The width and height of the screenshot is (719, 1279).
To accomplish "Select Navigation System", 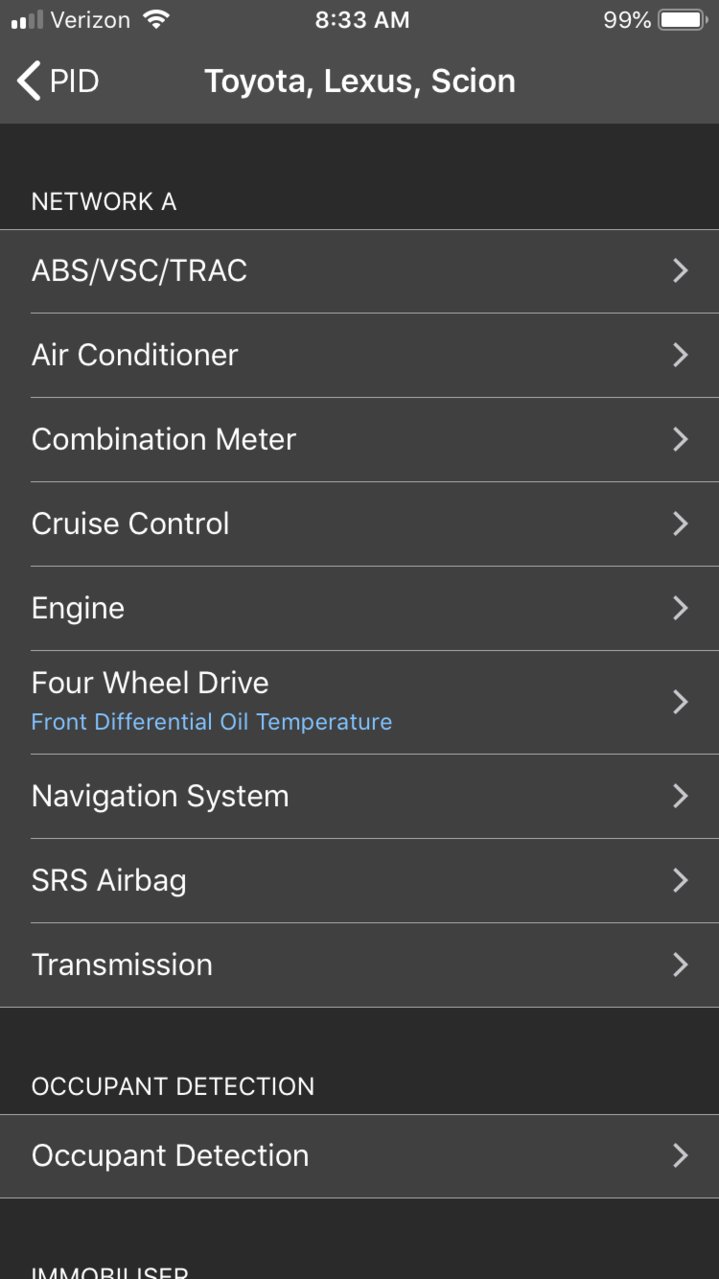I will click(x=359, y=796).
